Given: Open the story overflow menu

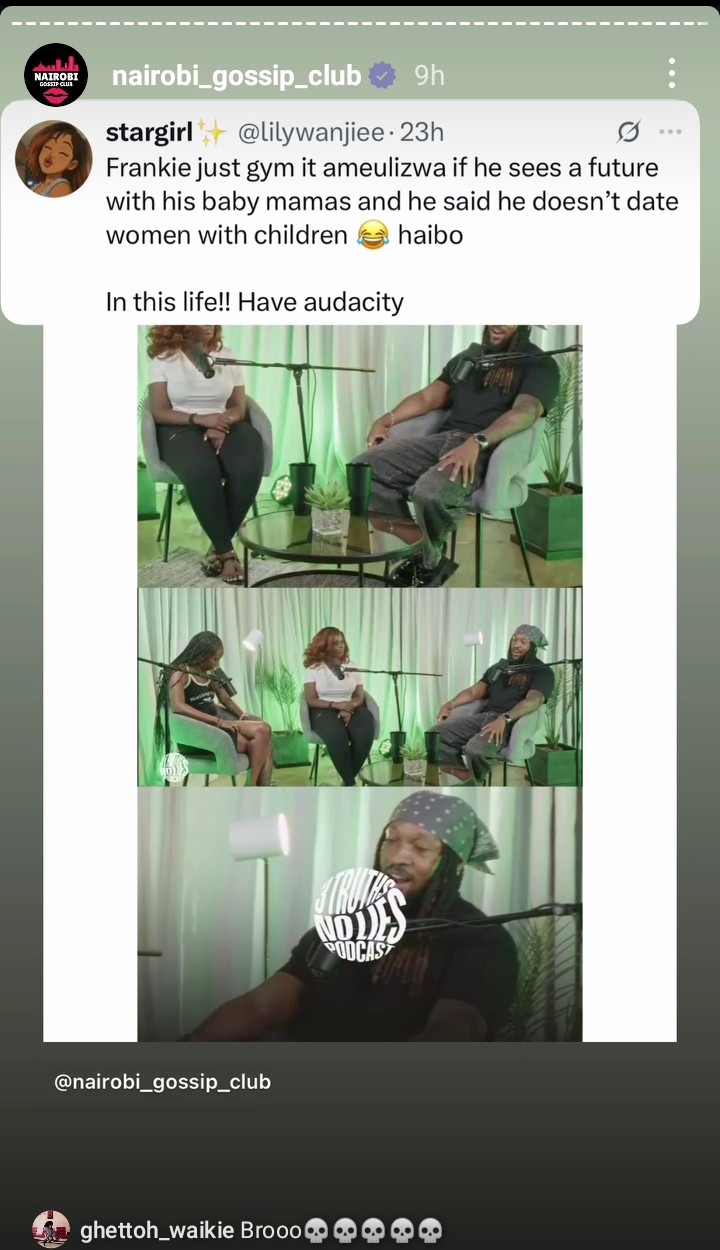Looking at the screenshot, I should 671,73.
